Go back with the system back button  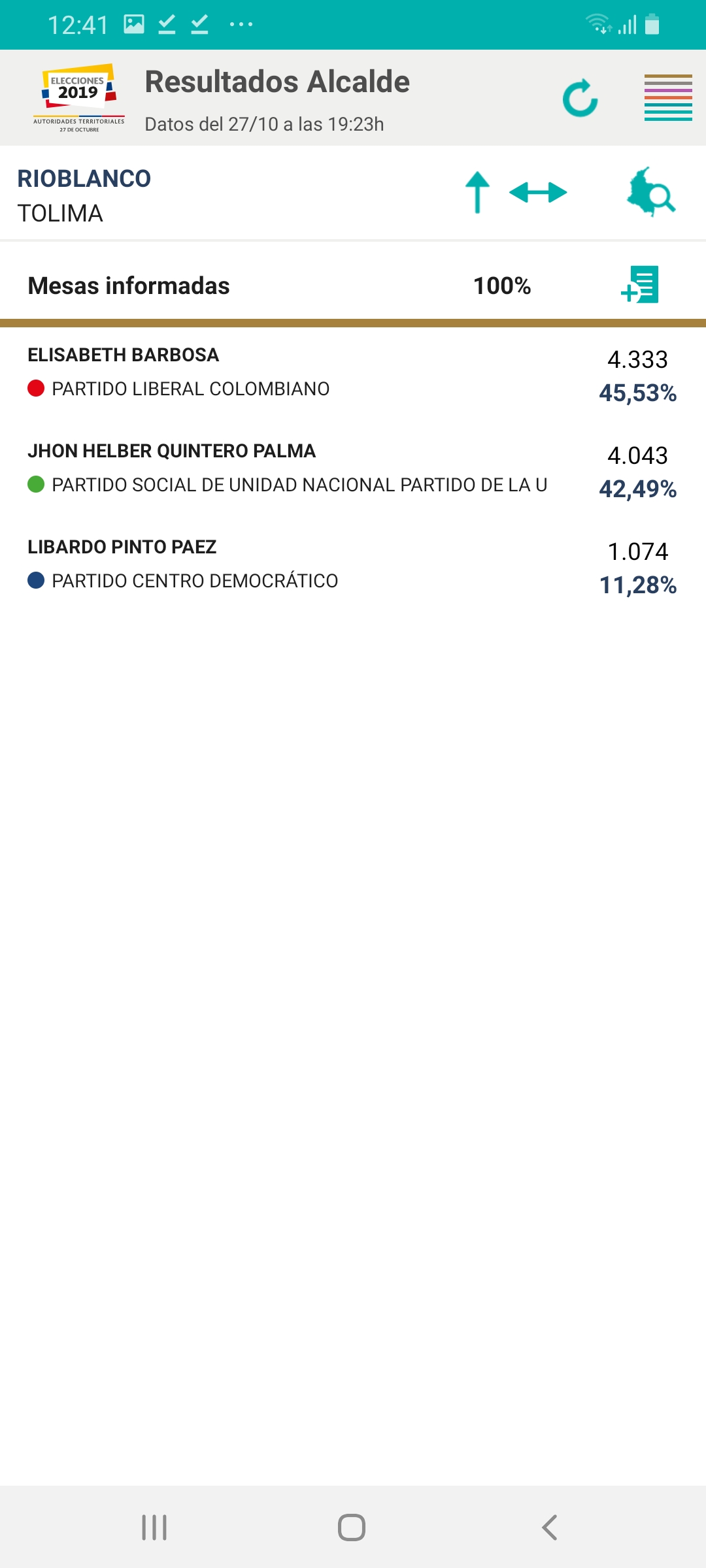(x=550, y=1527)
